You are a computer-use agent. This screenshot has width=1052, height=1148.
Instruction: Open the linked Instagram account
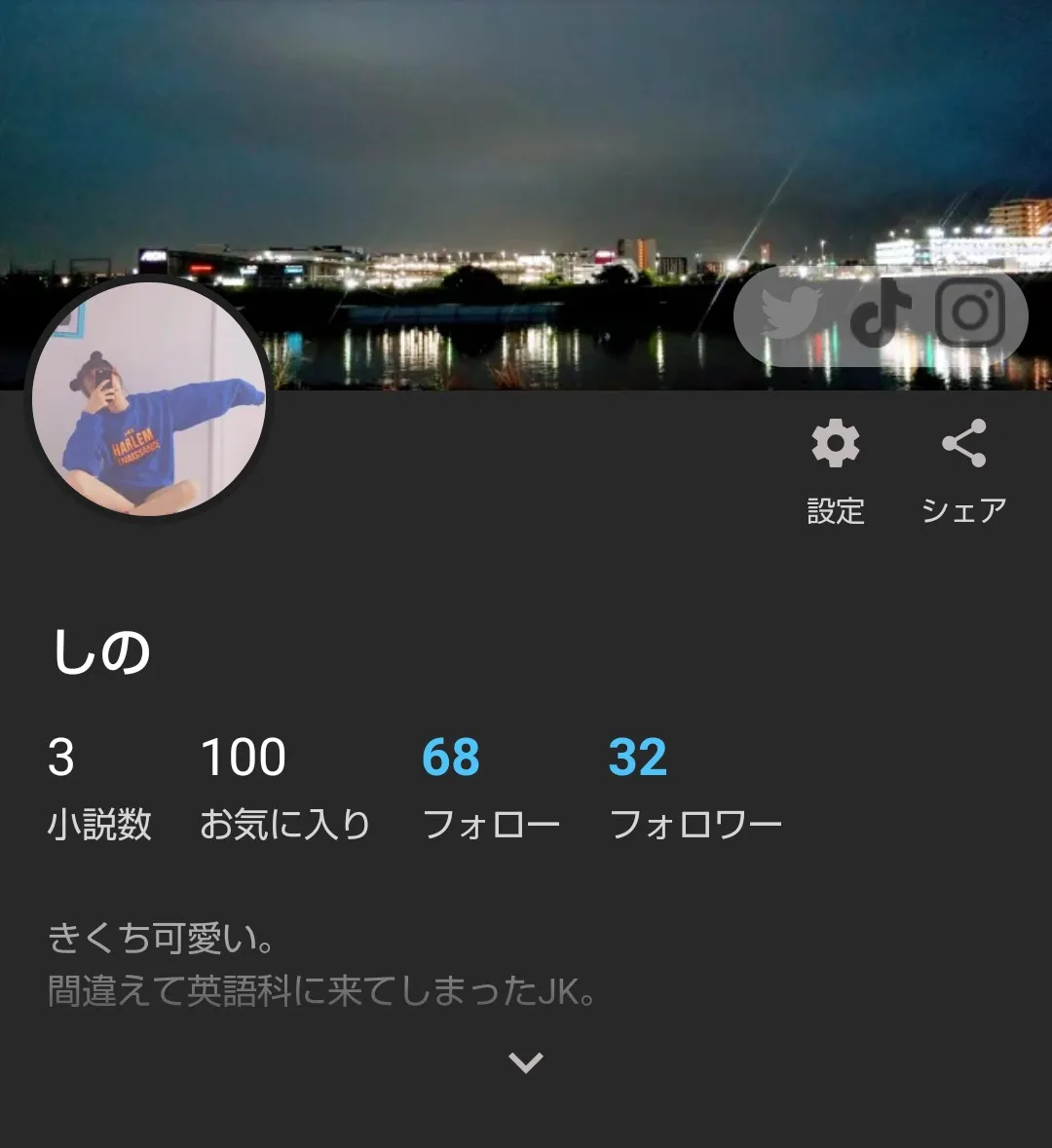pos(969,314)
